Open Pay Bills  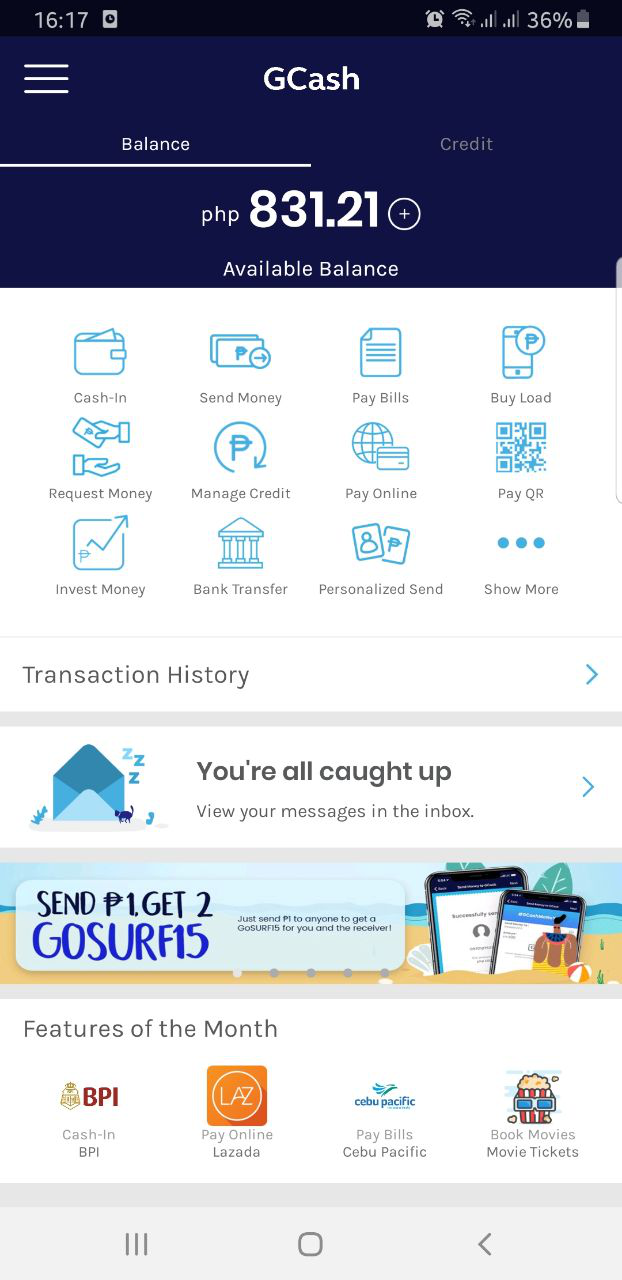click(381, 366)
